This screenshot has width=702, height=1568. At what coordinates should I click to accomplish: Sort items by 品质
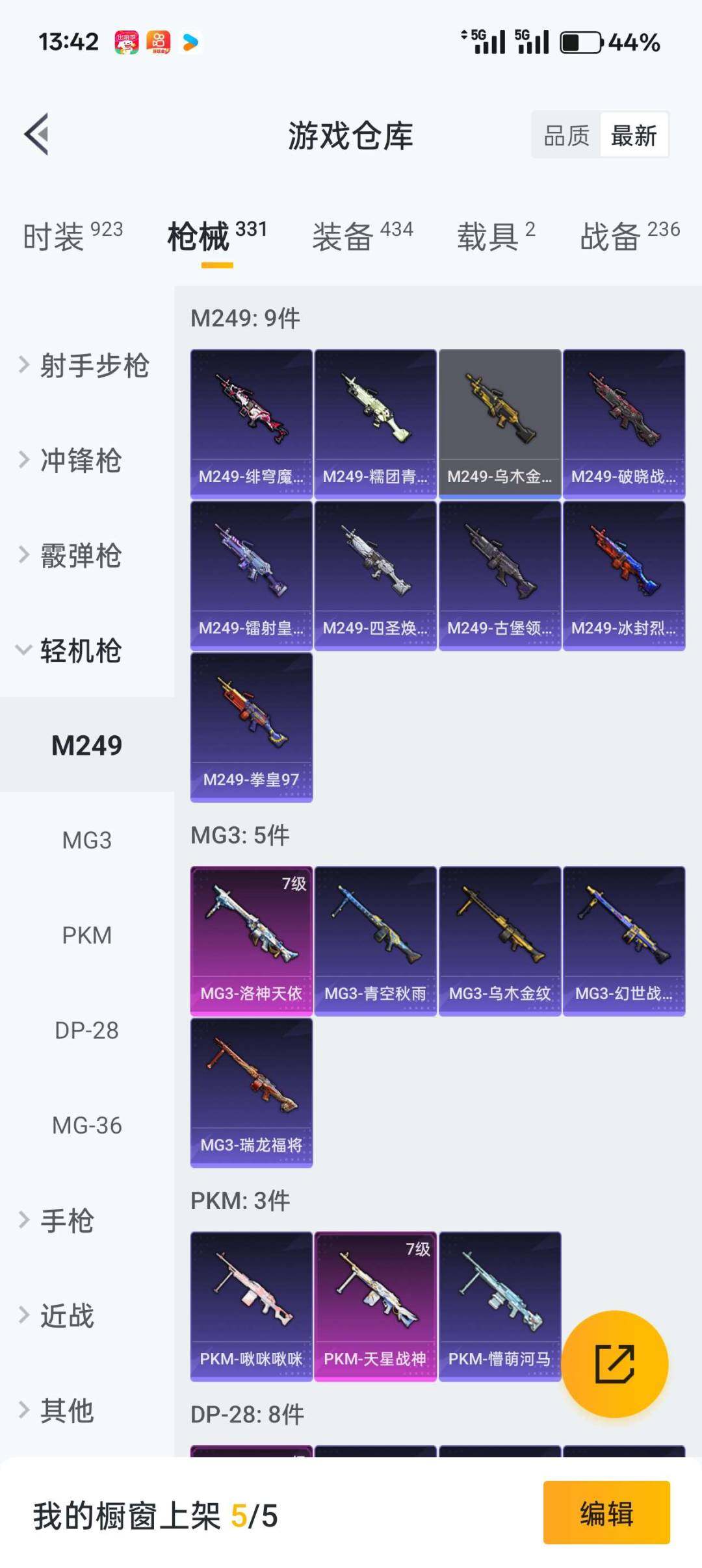566,136
